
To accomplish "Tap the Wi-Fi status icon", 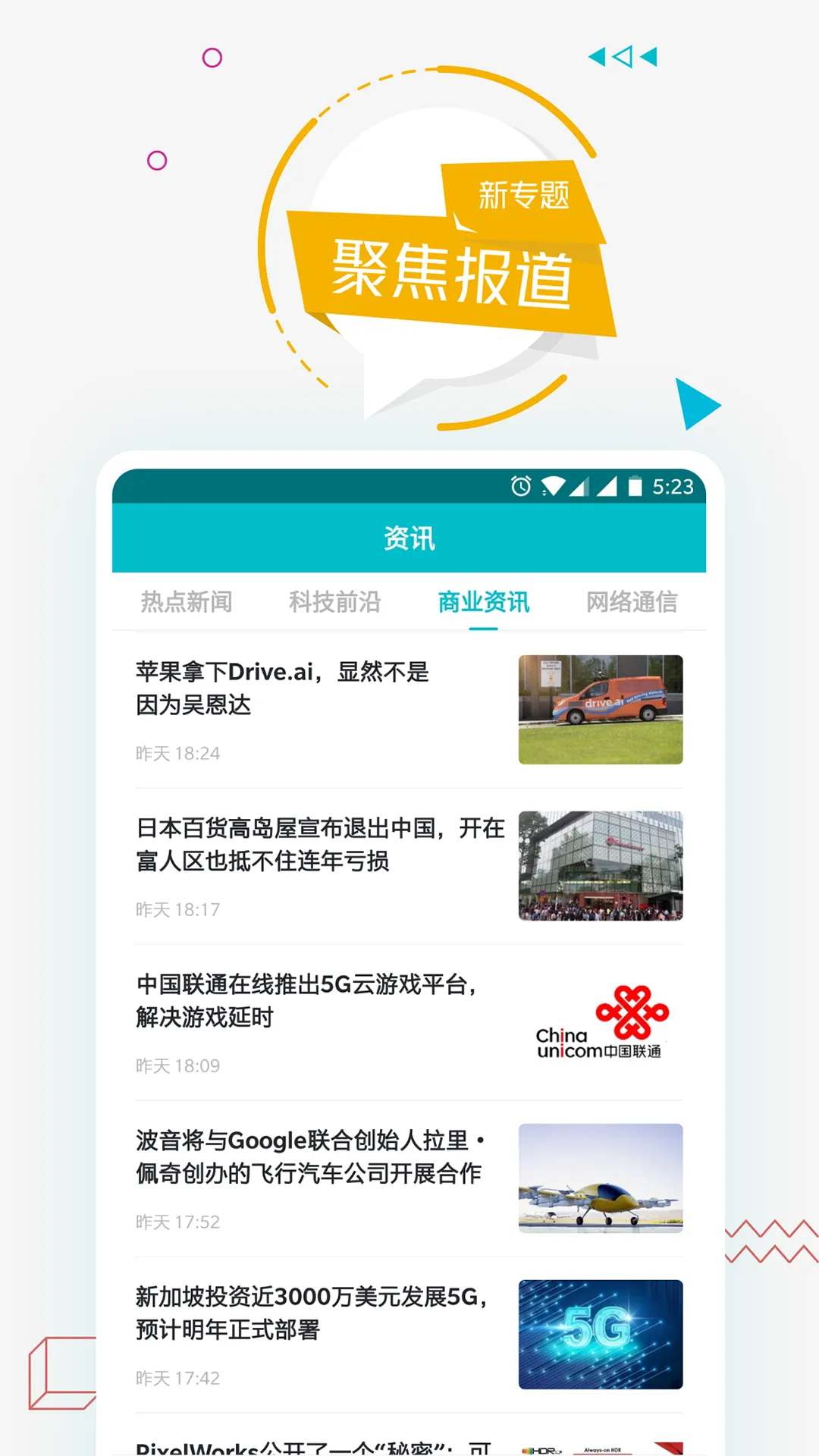I will click(x=554, y=485).
